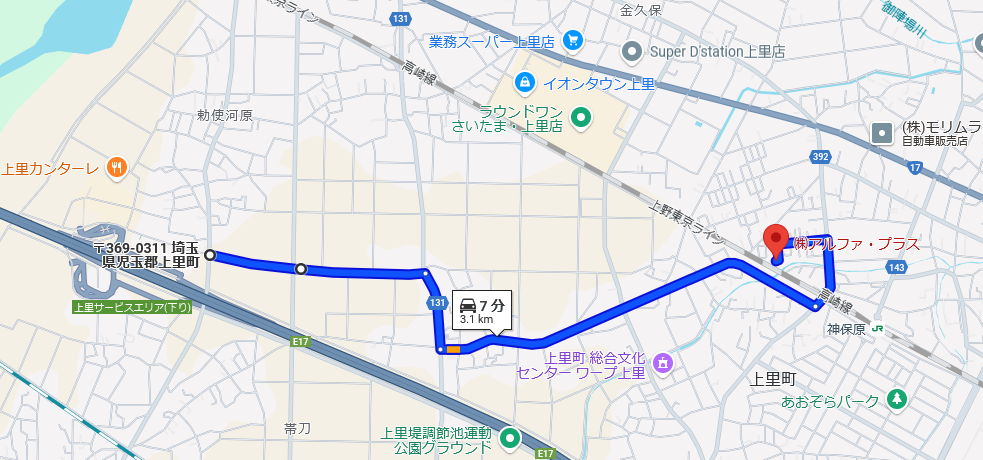
Task: Tap the 上里サービスエリア(下り) label
Action: (x=132, y=306)
